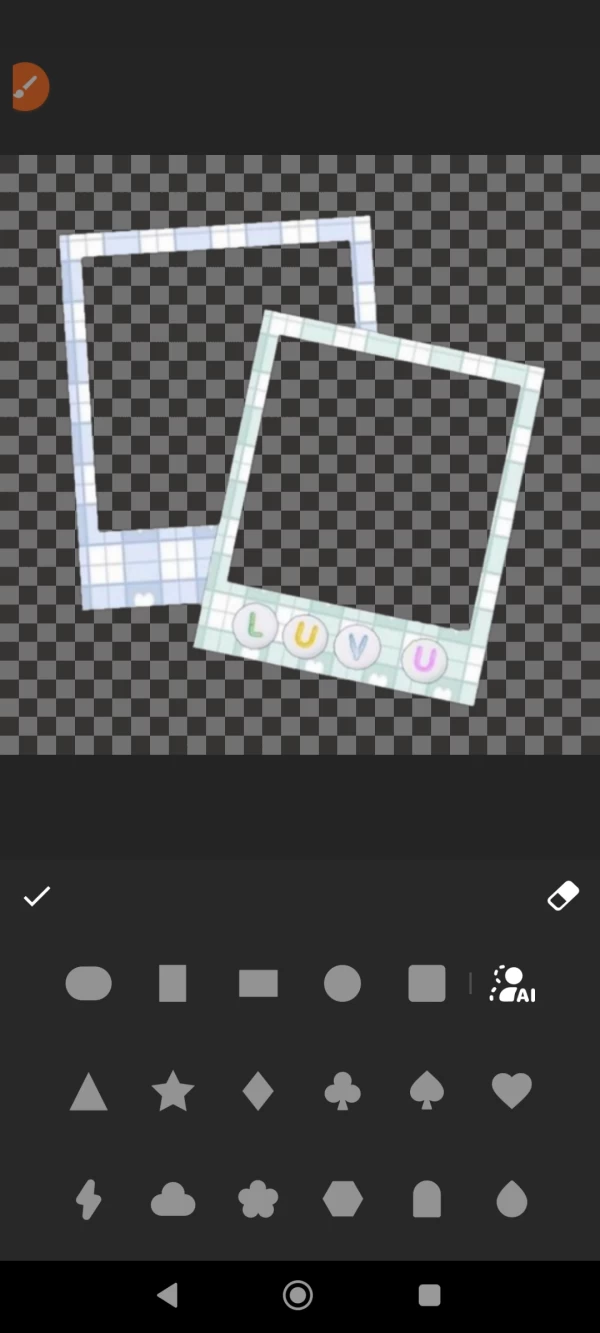Choose the club shape
The height and width of the screenshot is (1333, 600).
point(342,1091)
